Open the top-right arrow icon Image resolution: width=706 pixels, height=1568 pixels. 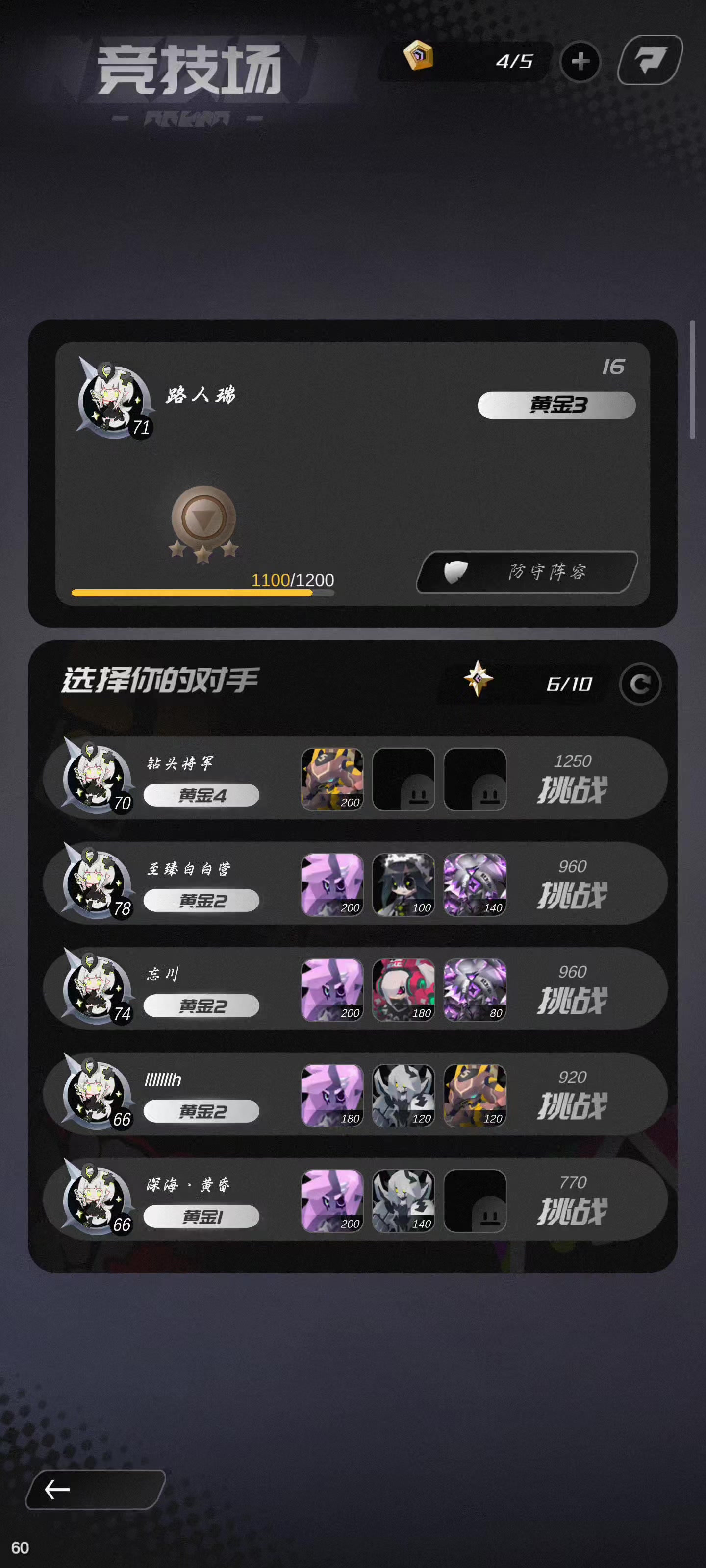click(650, 60)
